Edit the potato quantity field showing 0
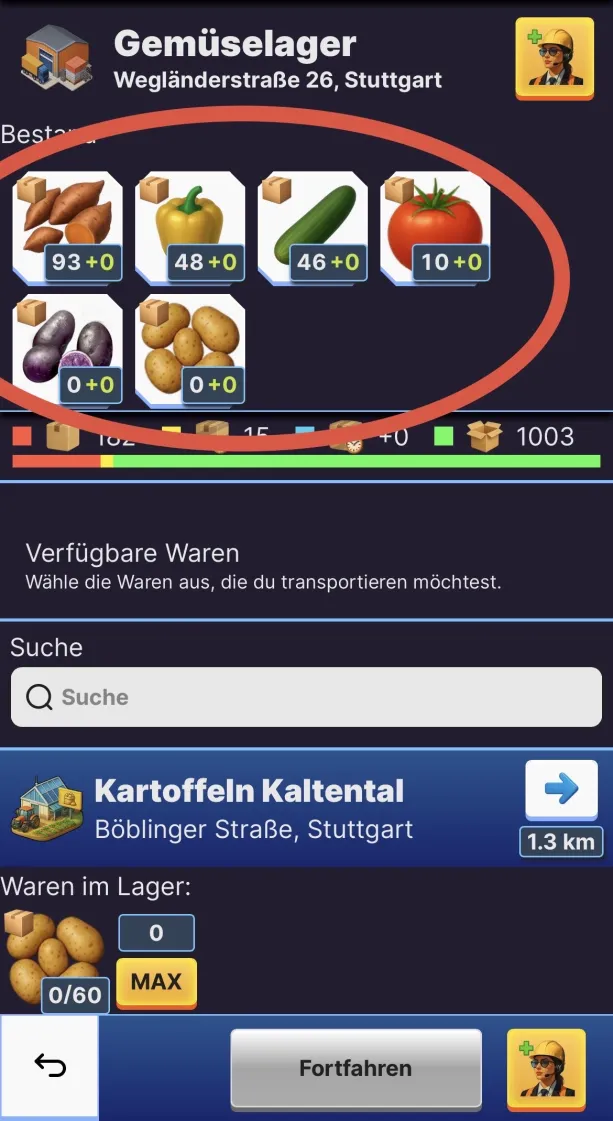This screenshot has height=1121, width=613. pos(156,933)
